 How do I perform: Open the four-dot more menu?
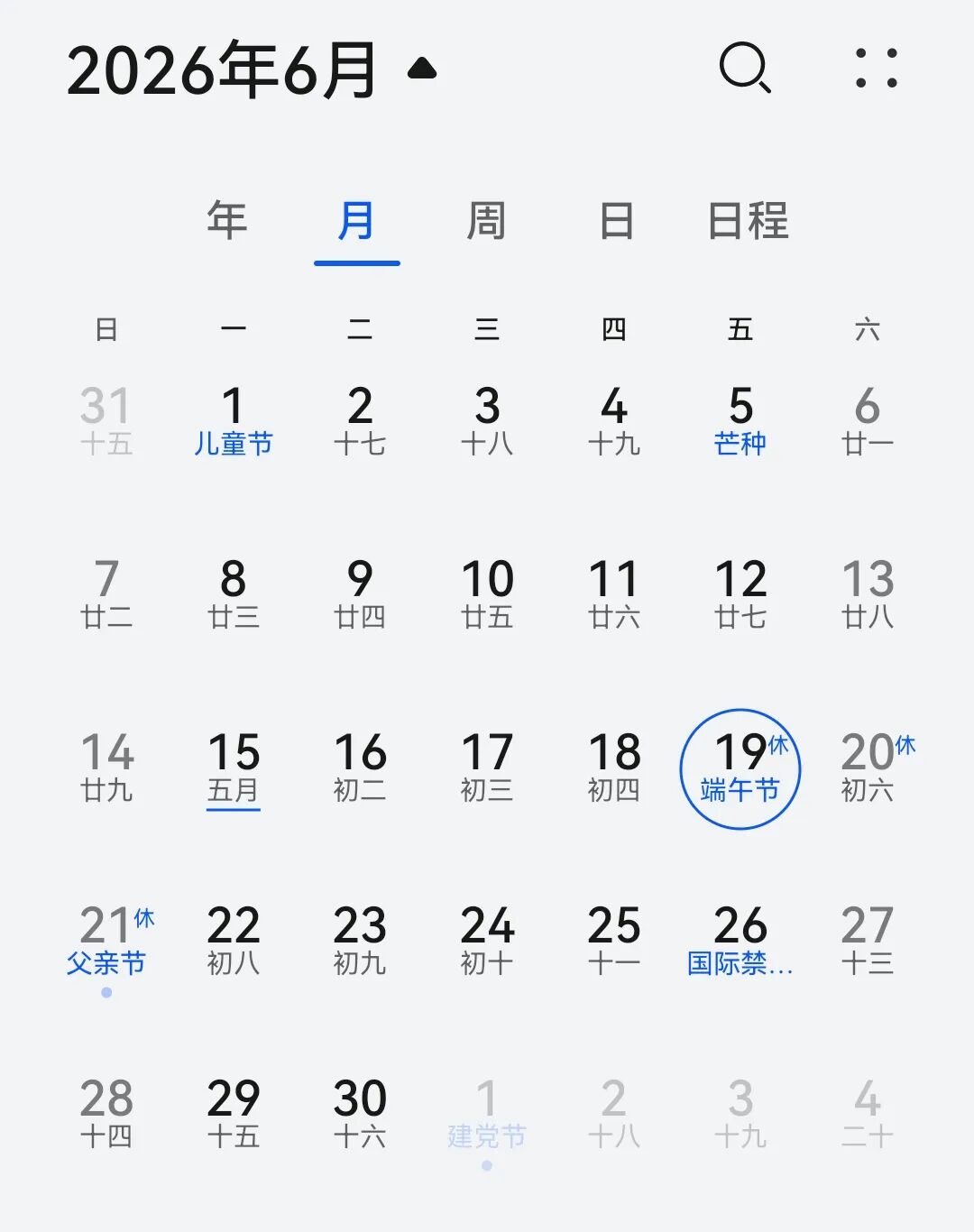pos(876,69)
